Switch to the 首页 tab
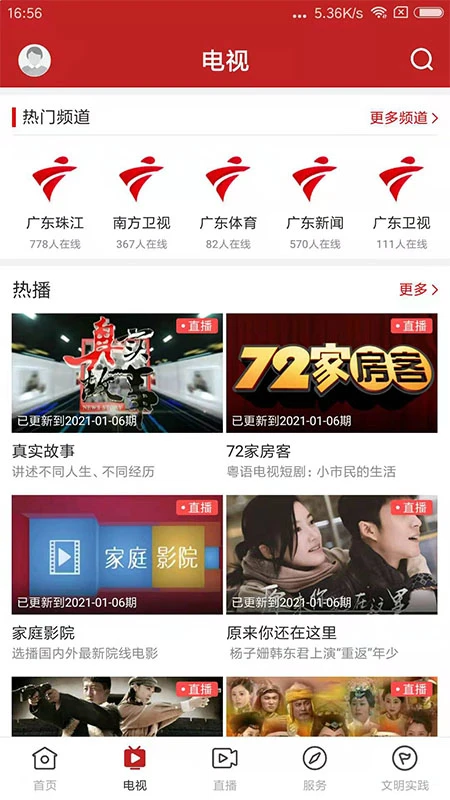Image resolution: width=450 pixels, height=800 pixels. (45, 768)
